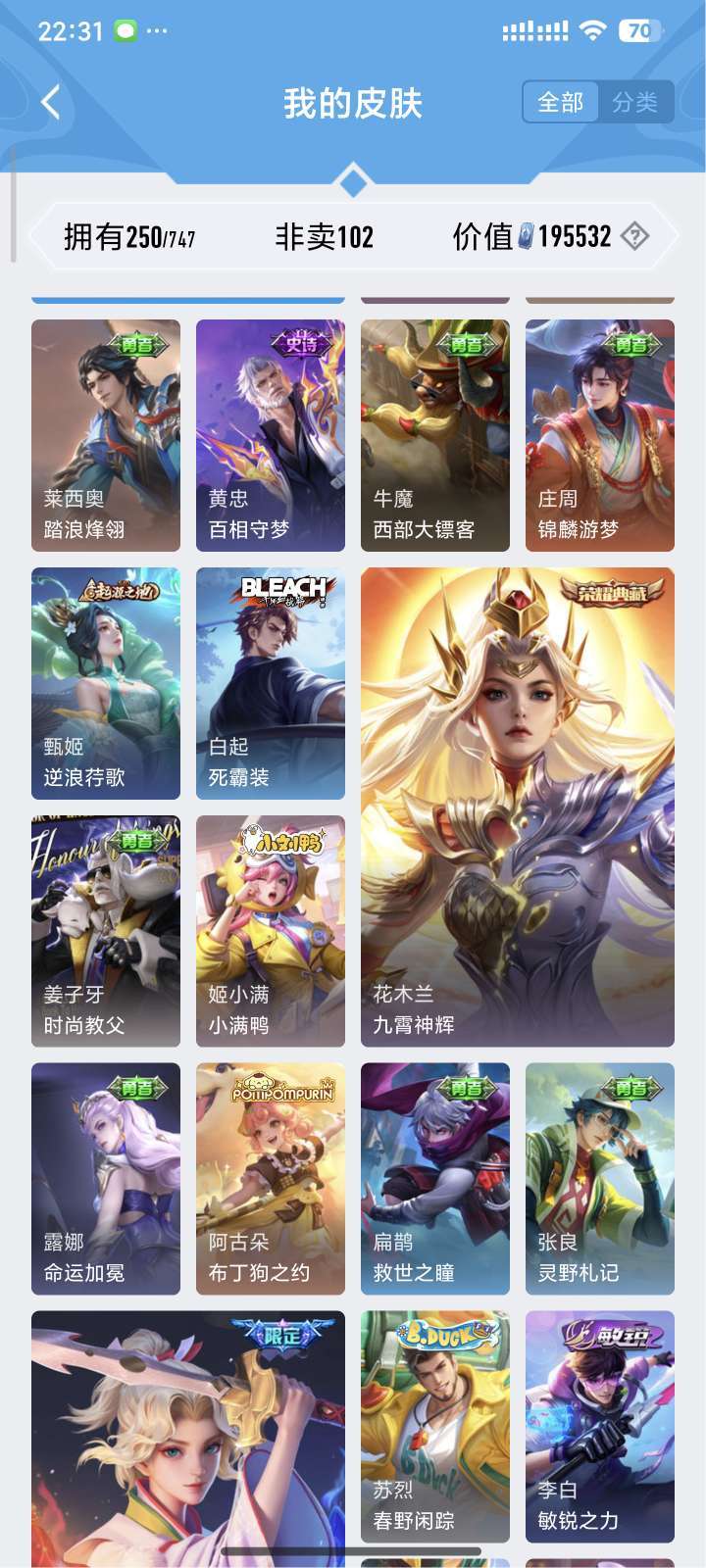This screenshot has height=1568, width=706.
Task: View 庄周 锦麟游梦 skin
Action: click(x=600, y=435)
